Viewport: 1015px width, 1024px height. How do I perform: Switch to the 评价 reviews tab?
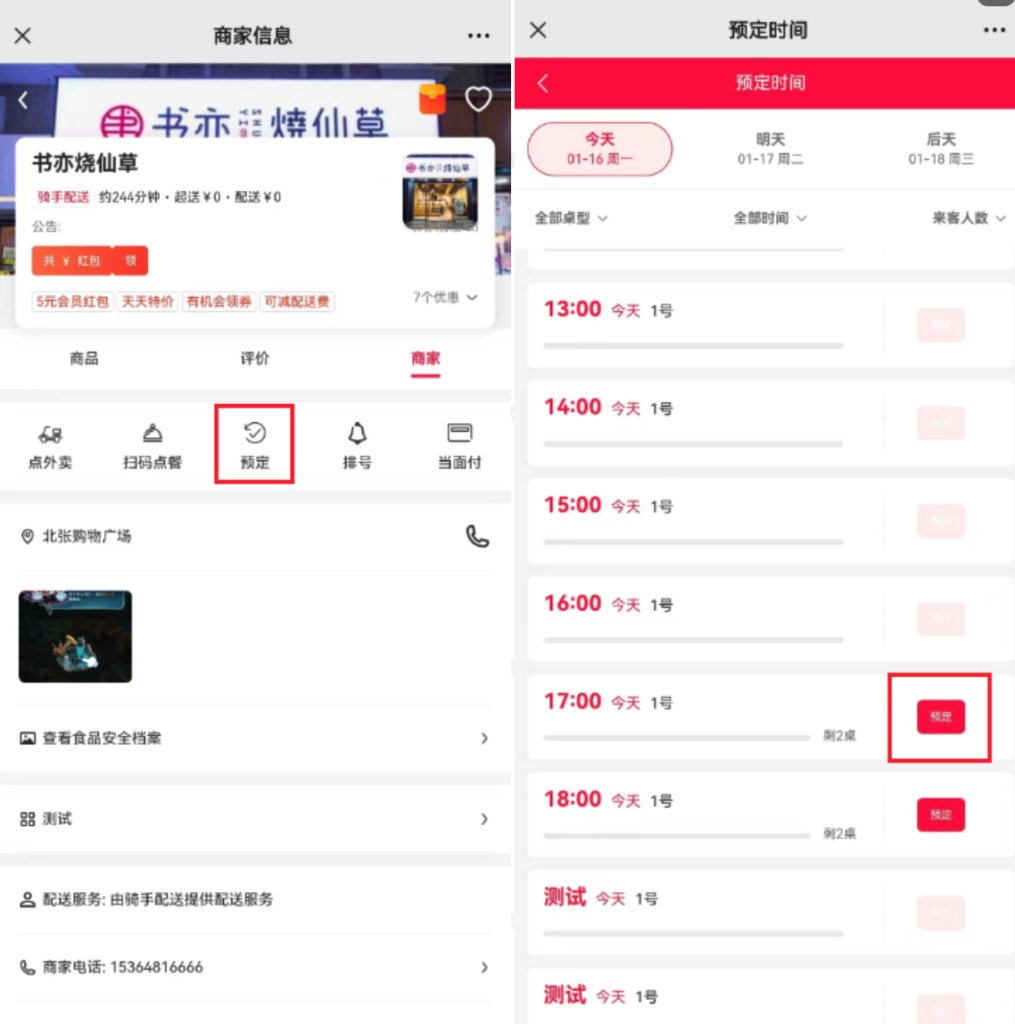(254, 360)
